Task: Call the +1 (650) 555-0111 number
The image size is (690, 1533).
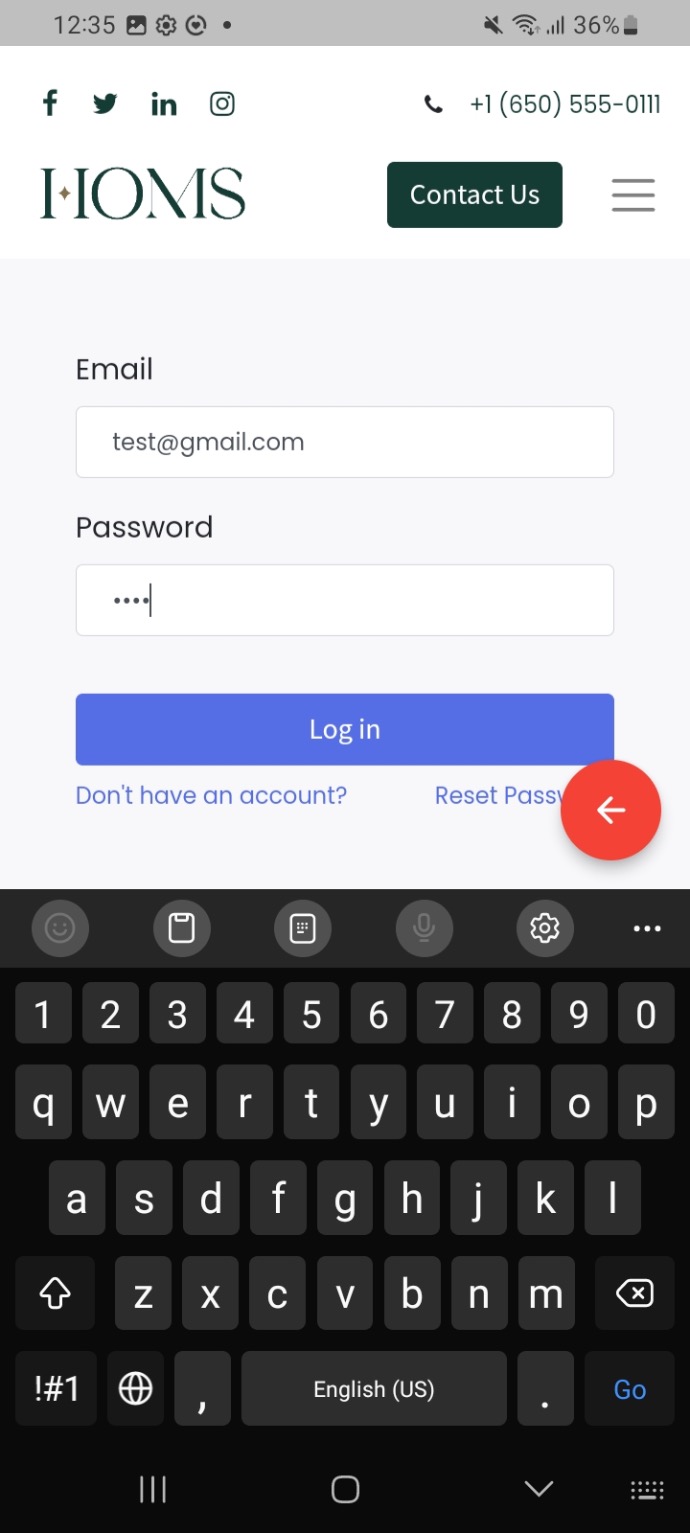Action: click(x=565, y=104)
